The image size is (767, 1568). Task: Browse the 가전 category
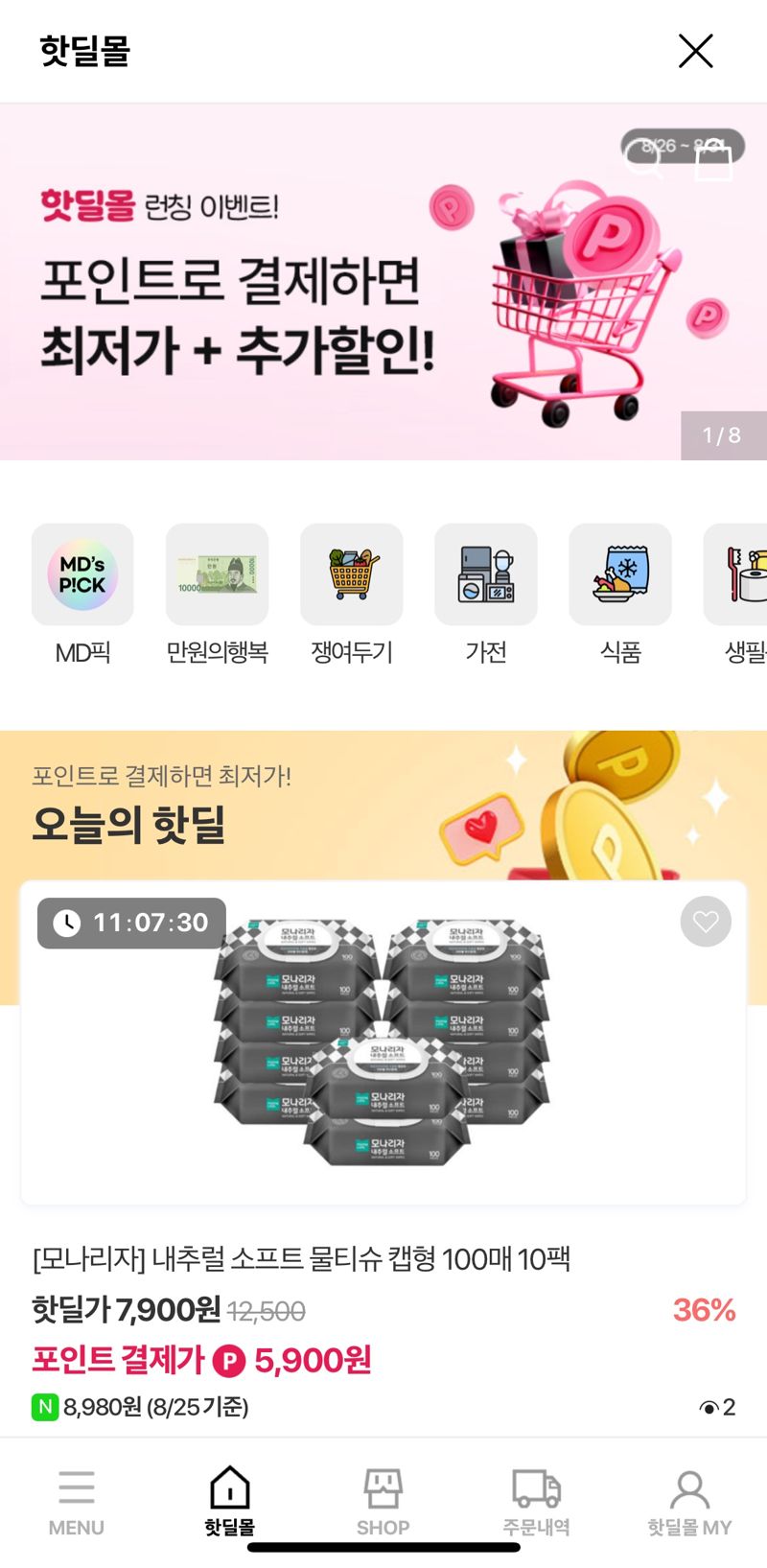pos(485,574)
